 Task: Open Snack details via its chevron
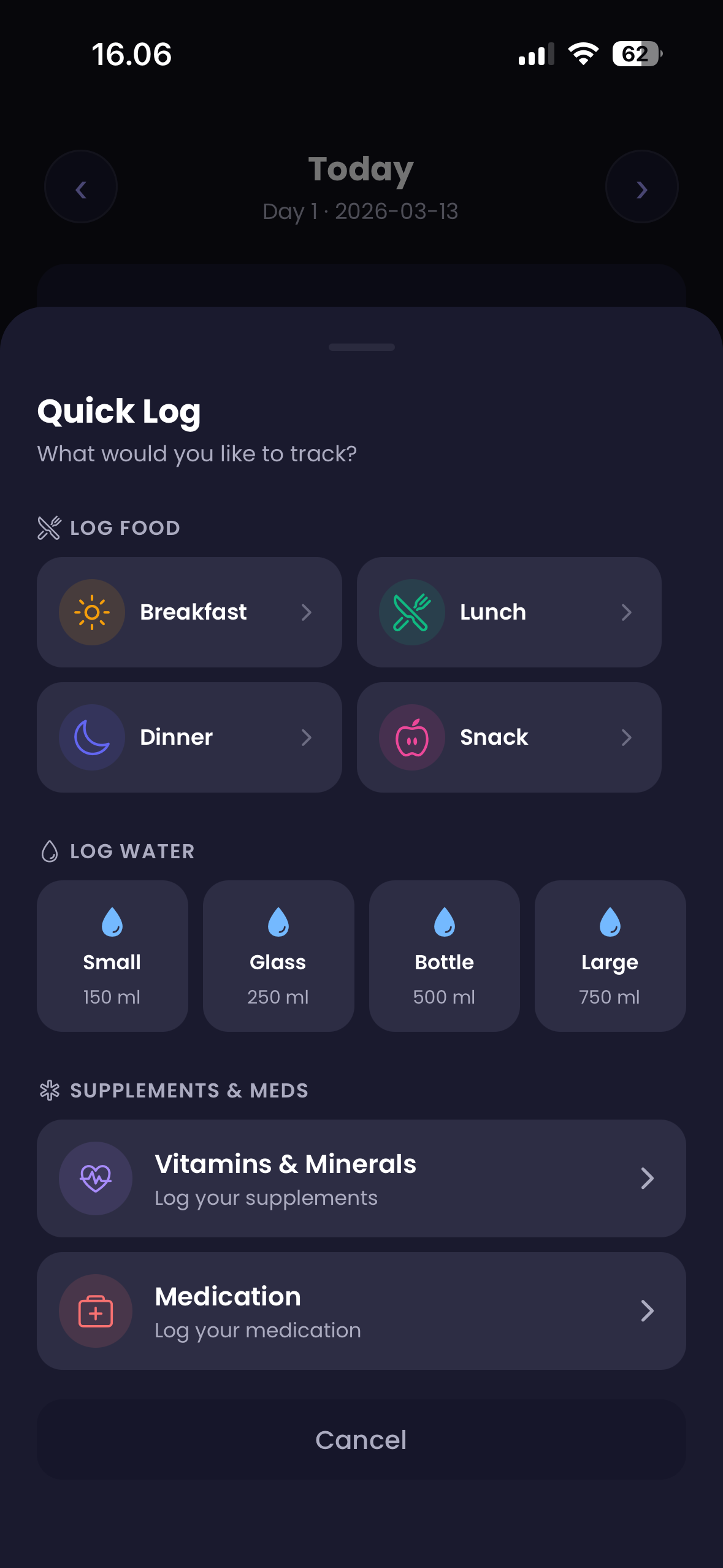pyautogui.click(x=627, y=737)
